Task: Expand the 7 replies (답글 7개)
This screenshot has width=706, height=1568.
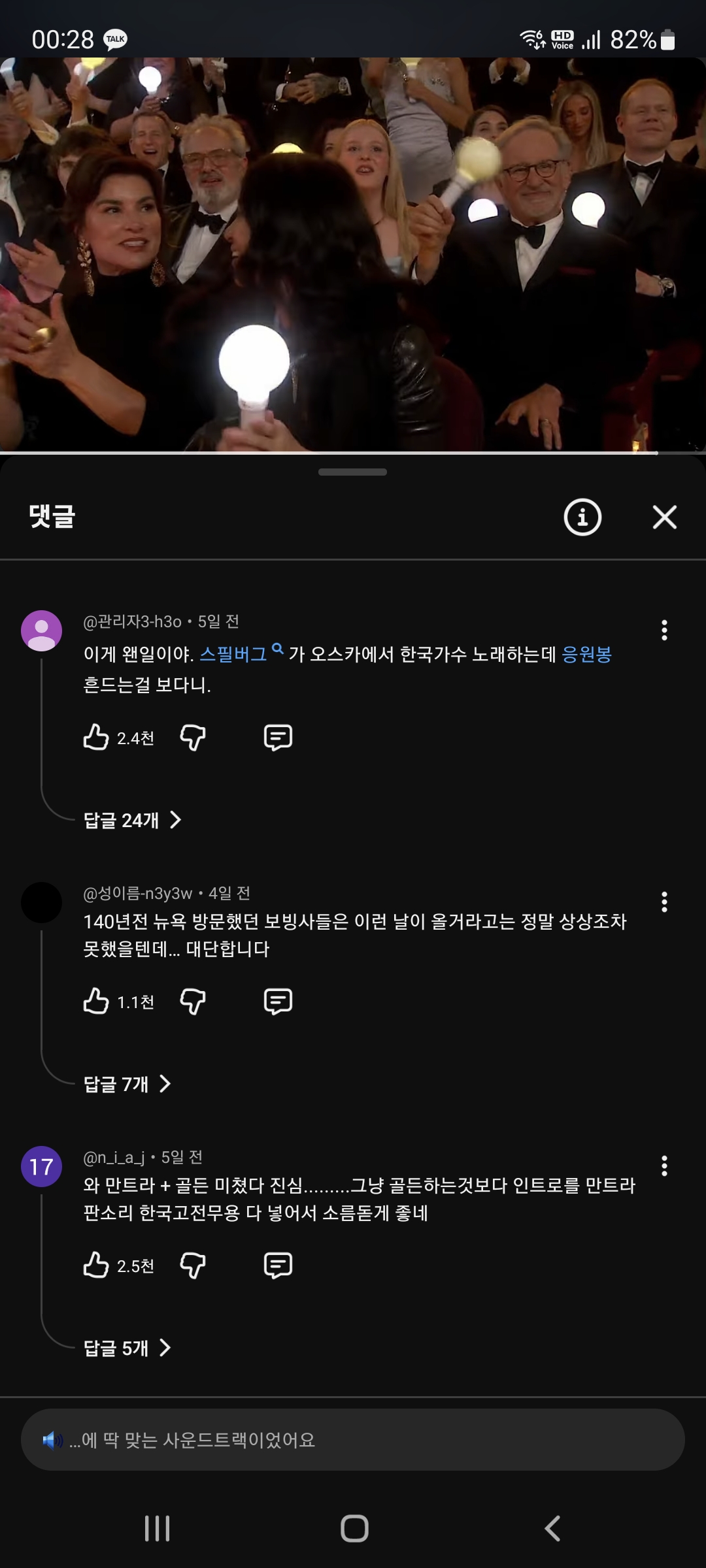Action: tap(127, 1084)
